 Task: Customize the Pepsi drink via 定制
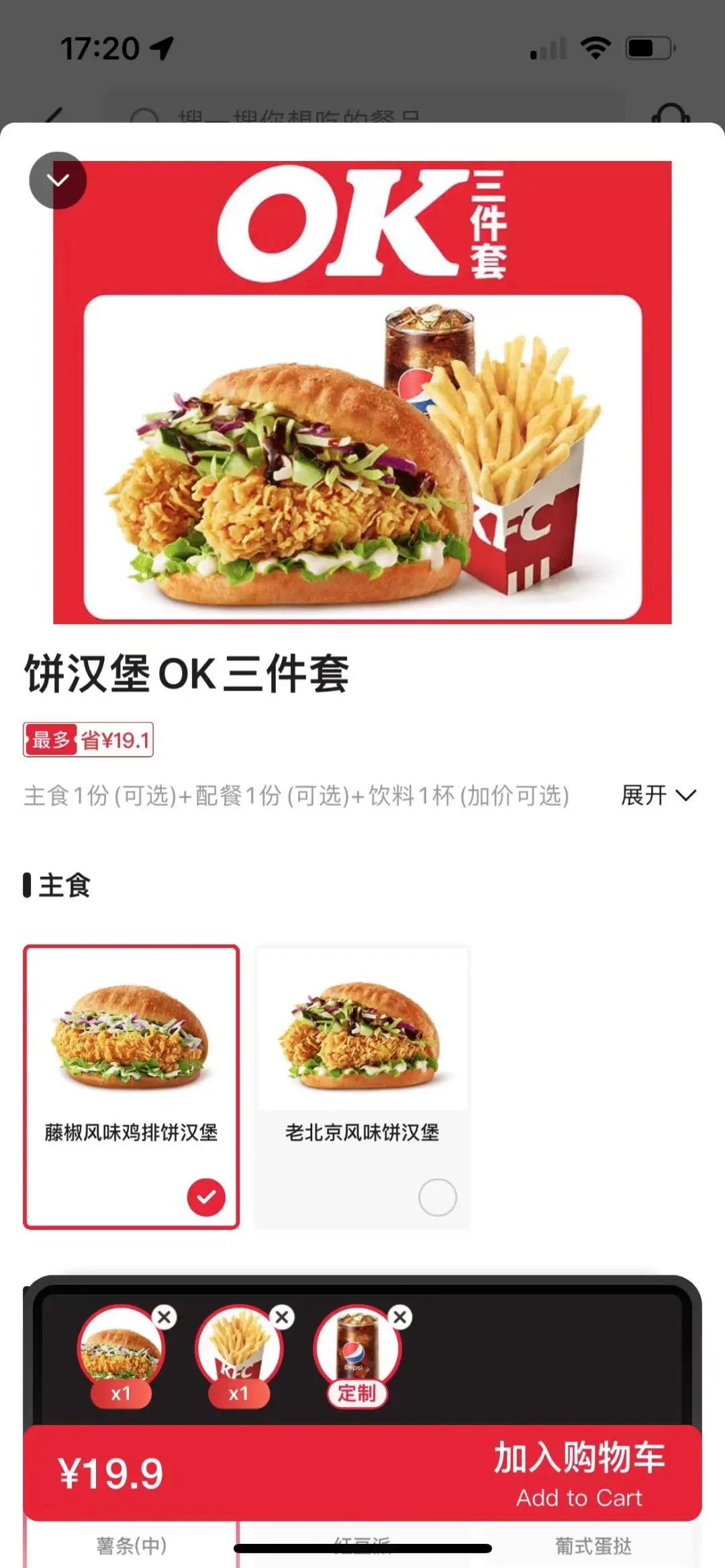click(356, 1394)
